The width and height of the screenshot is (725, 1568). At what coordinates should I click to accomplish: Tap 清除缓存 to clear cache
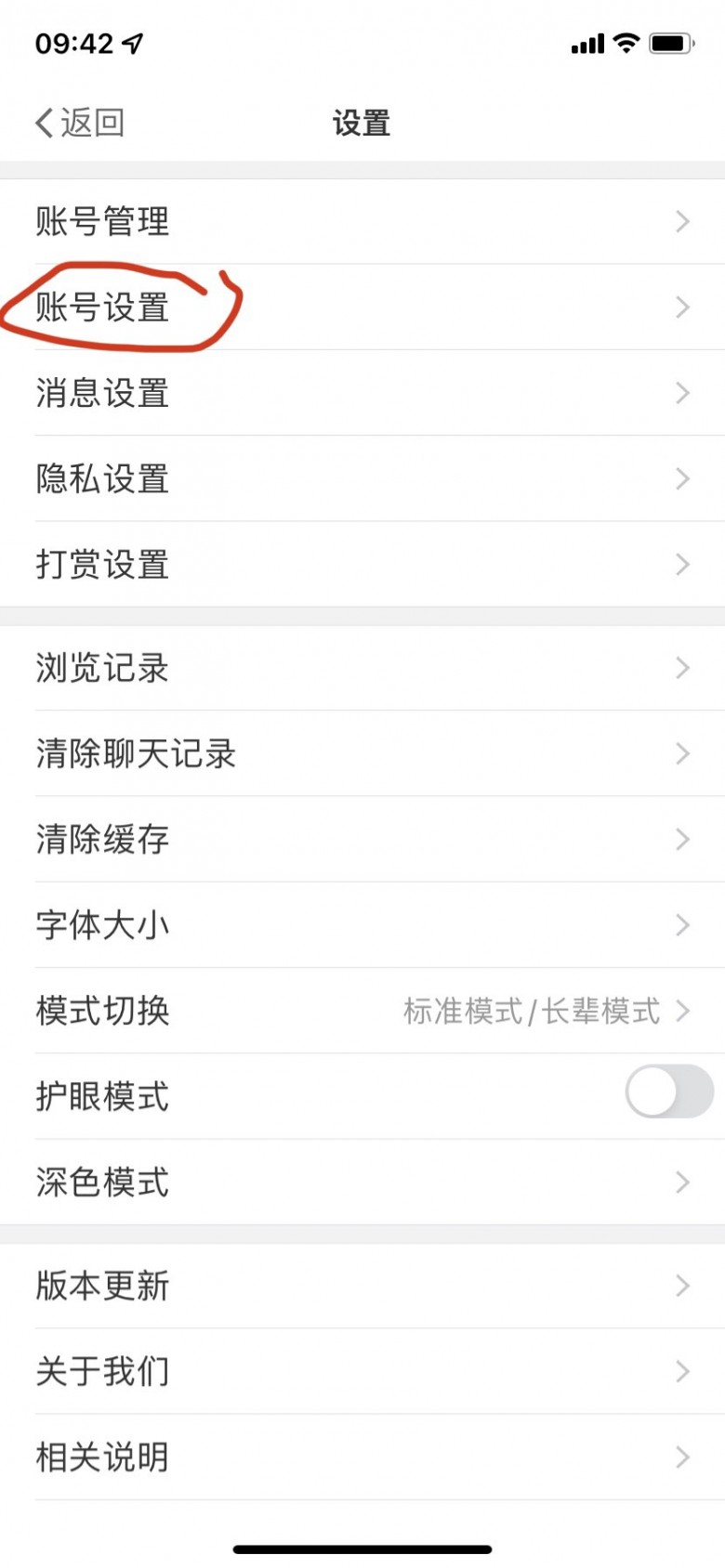point(362,839)
